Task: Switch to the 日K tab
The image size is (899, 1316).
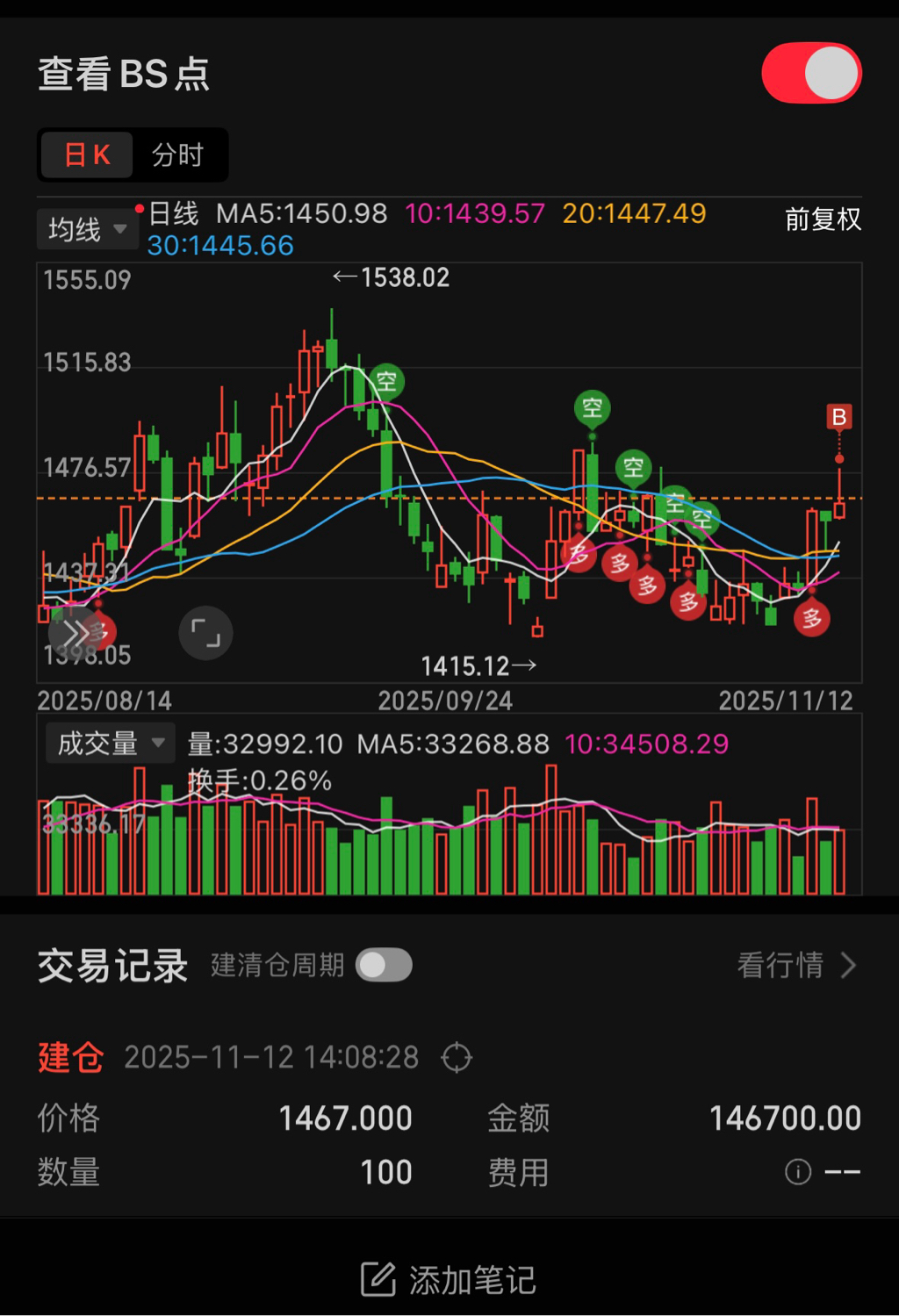Action: click(87, 155)
